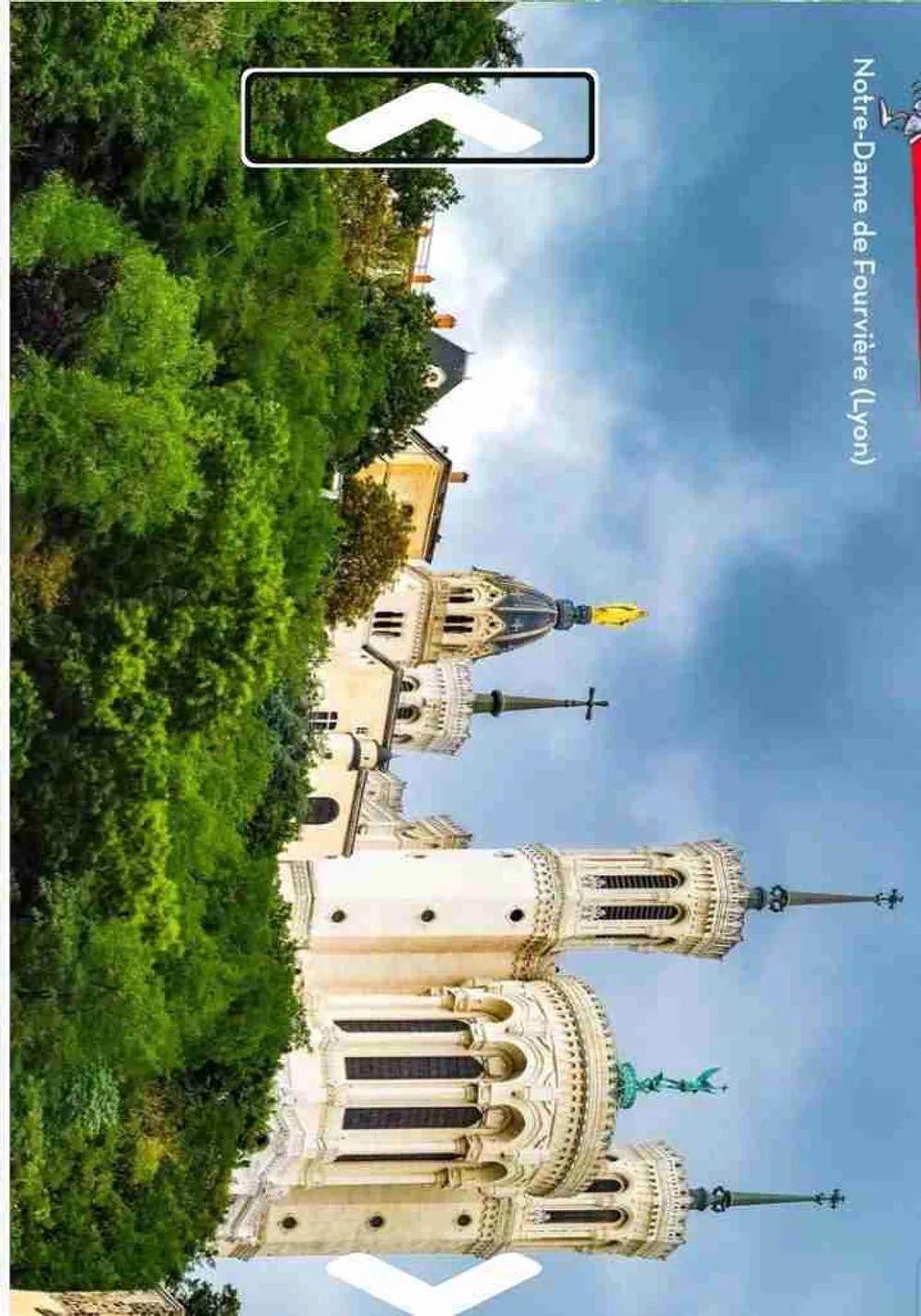Go to the previous photo arrow
This screenshot has width=921, height=1316.
(433, 118)
